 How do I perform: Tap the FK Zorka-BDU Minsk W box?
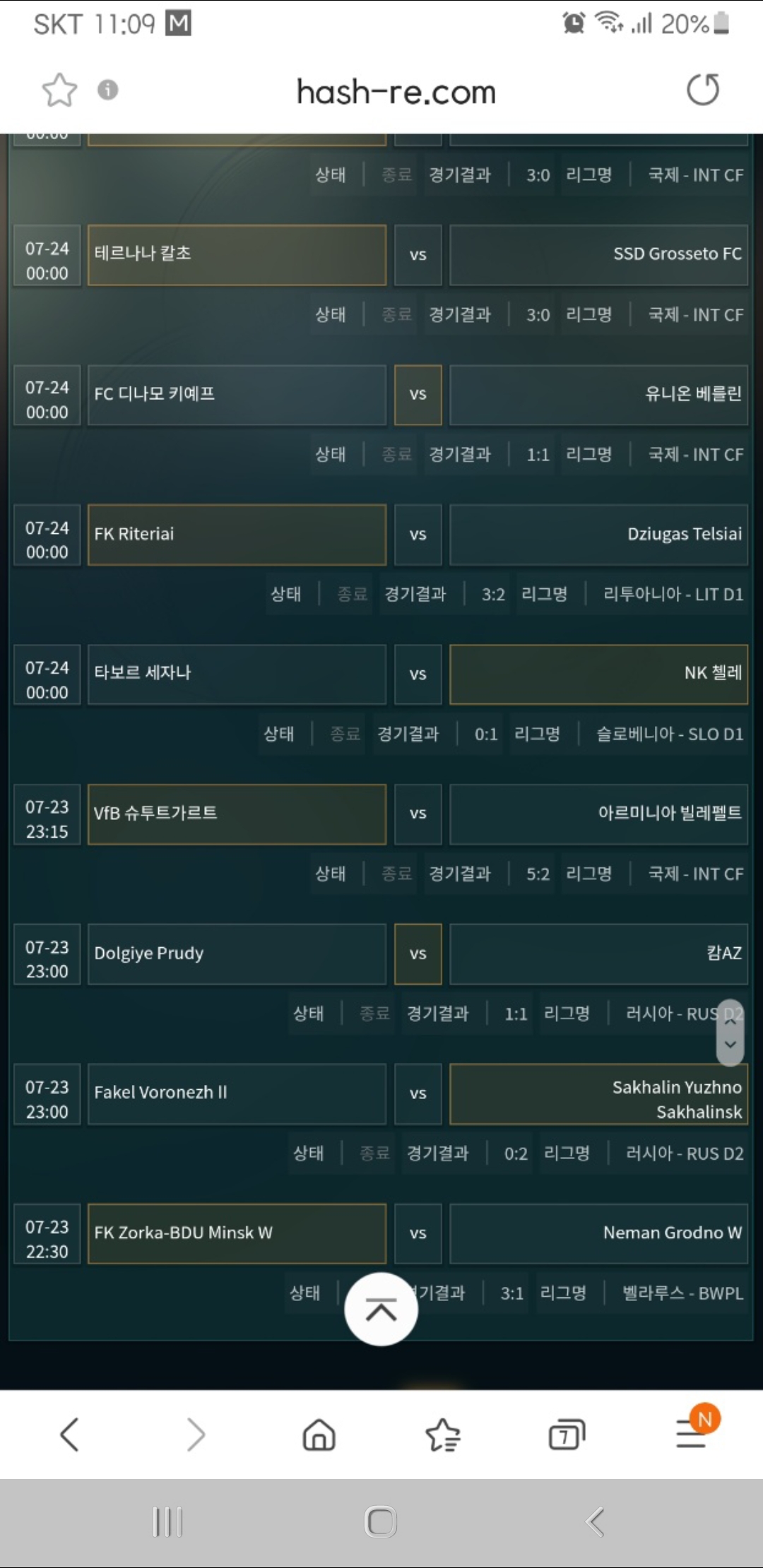click(237, 1234)
